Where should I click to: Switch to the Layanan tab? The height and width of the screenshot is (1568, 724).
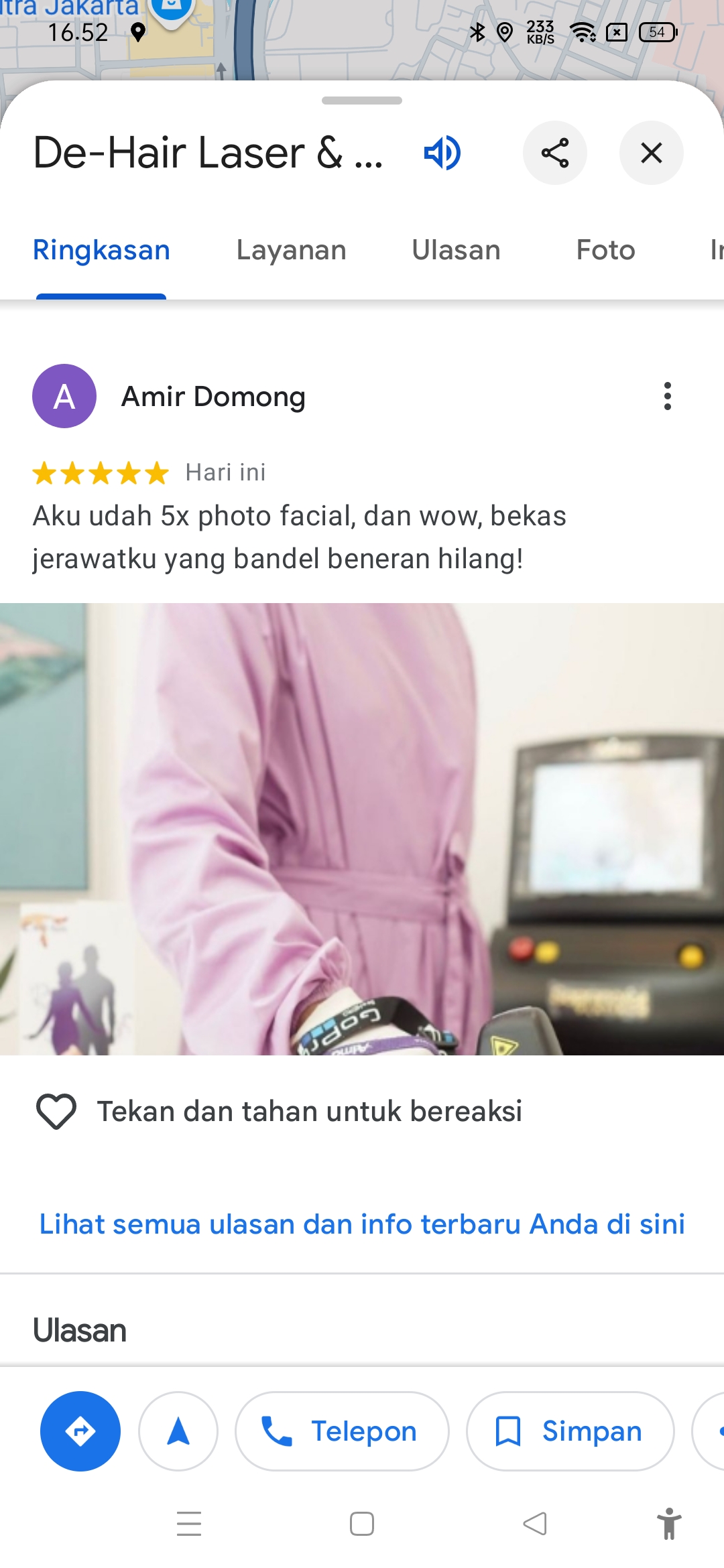point(291,250)
